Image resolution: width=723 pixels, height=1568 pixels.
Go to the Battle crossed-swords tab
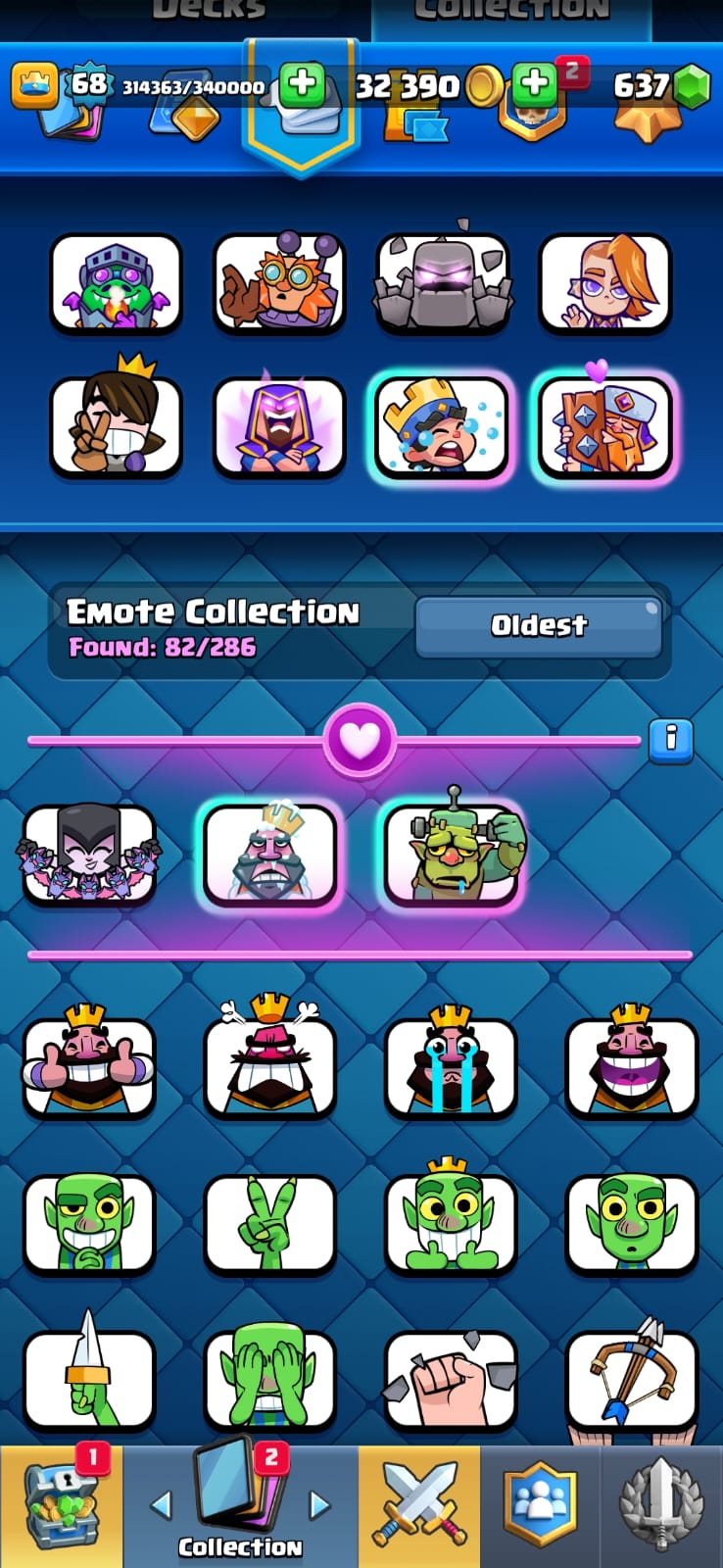click(419, 1506)
